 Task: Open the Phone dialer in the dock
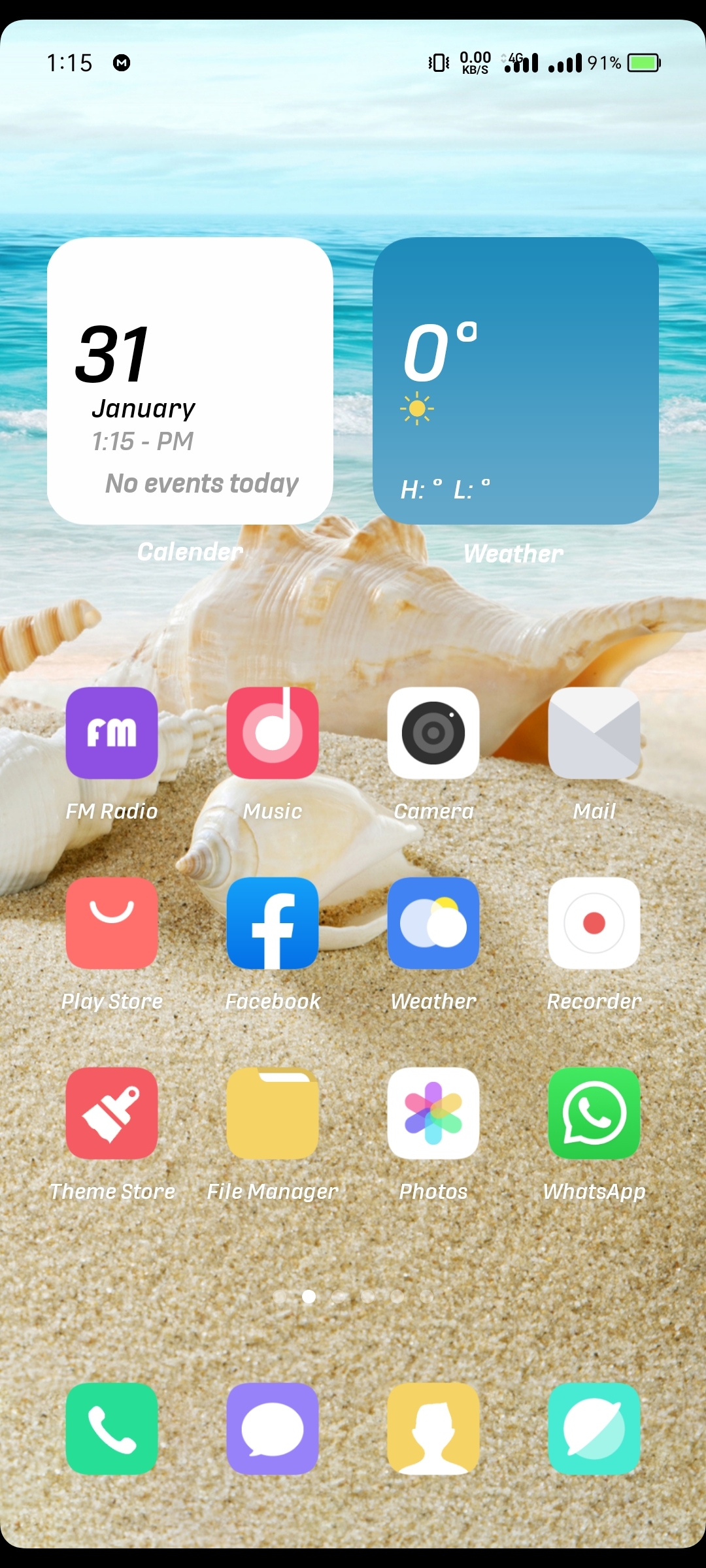click(x=112, y=1429)
